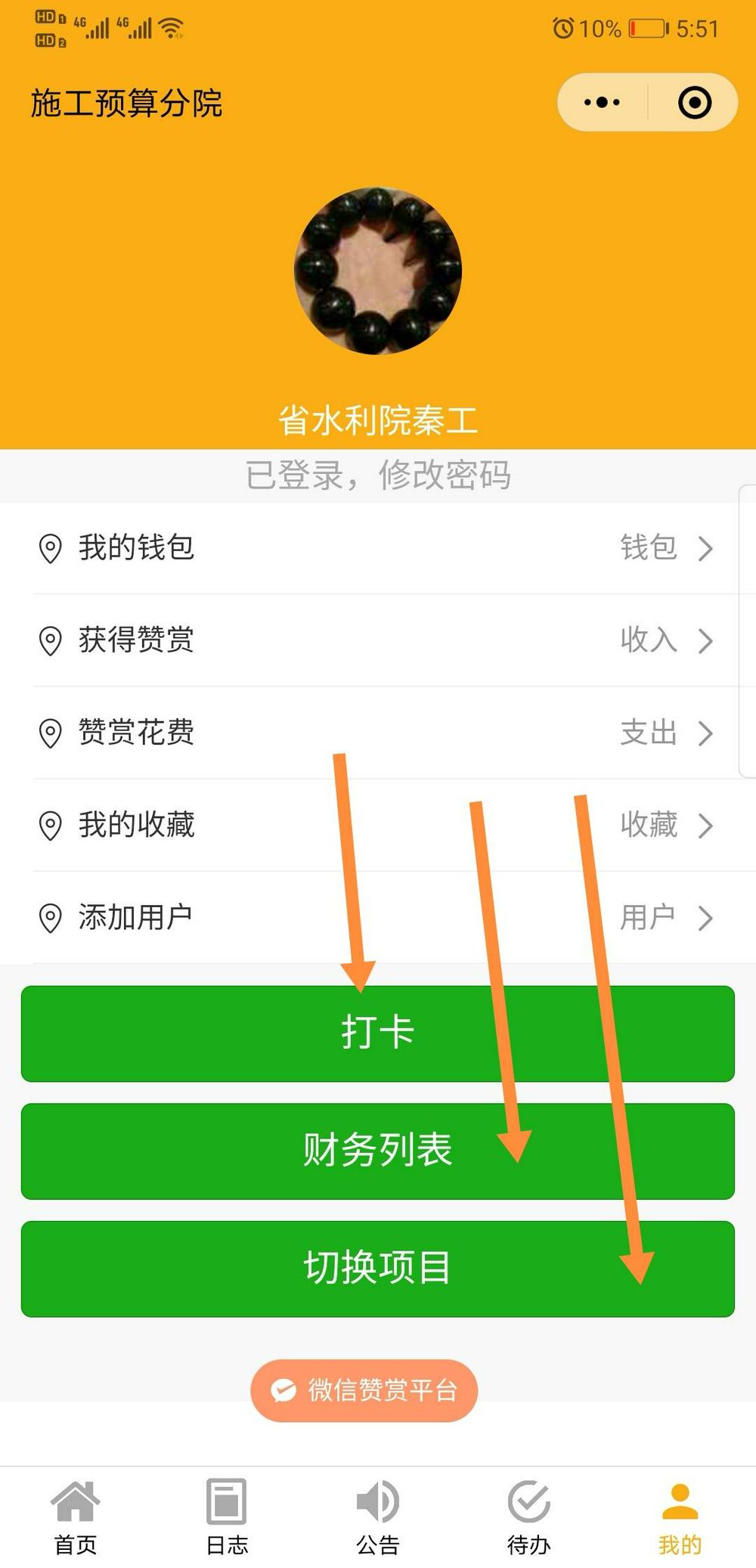Open 获得赞赏 income row
The height and width of the screenshot is (1568, 756).
[x=377, y=640]
